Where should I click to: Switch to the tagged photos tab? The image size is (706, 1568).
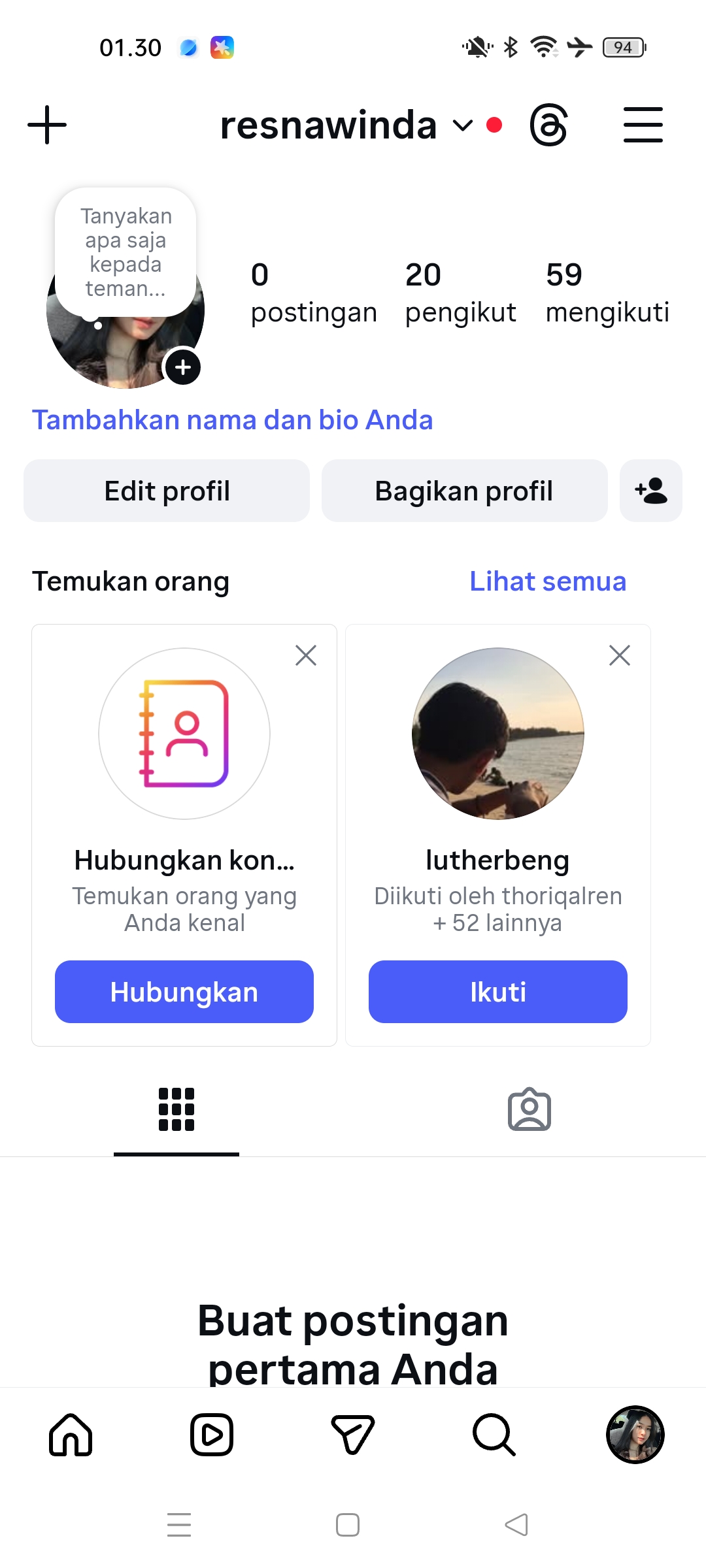click(x=529, y=1109)
